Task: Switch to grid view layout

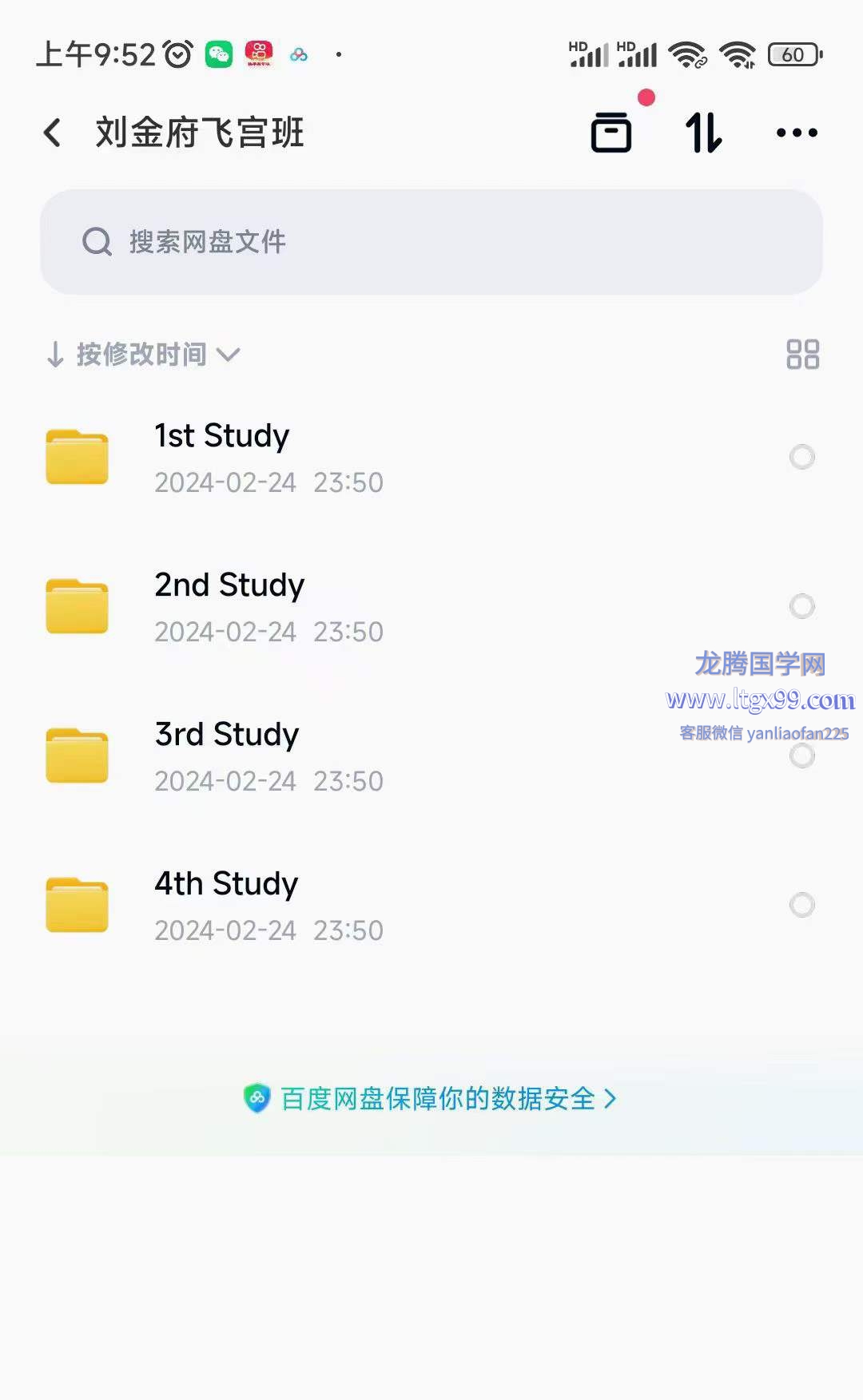Action: point(802,355)
